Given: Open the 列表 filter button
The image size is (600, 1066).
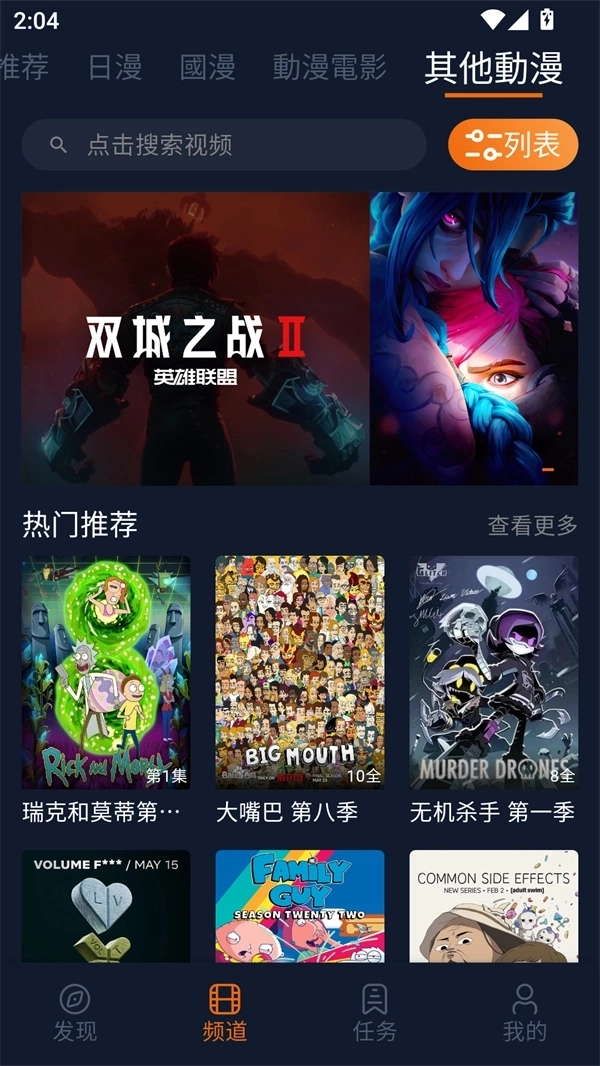Looking at the screenshot, I should pos(513,145).
